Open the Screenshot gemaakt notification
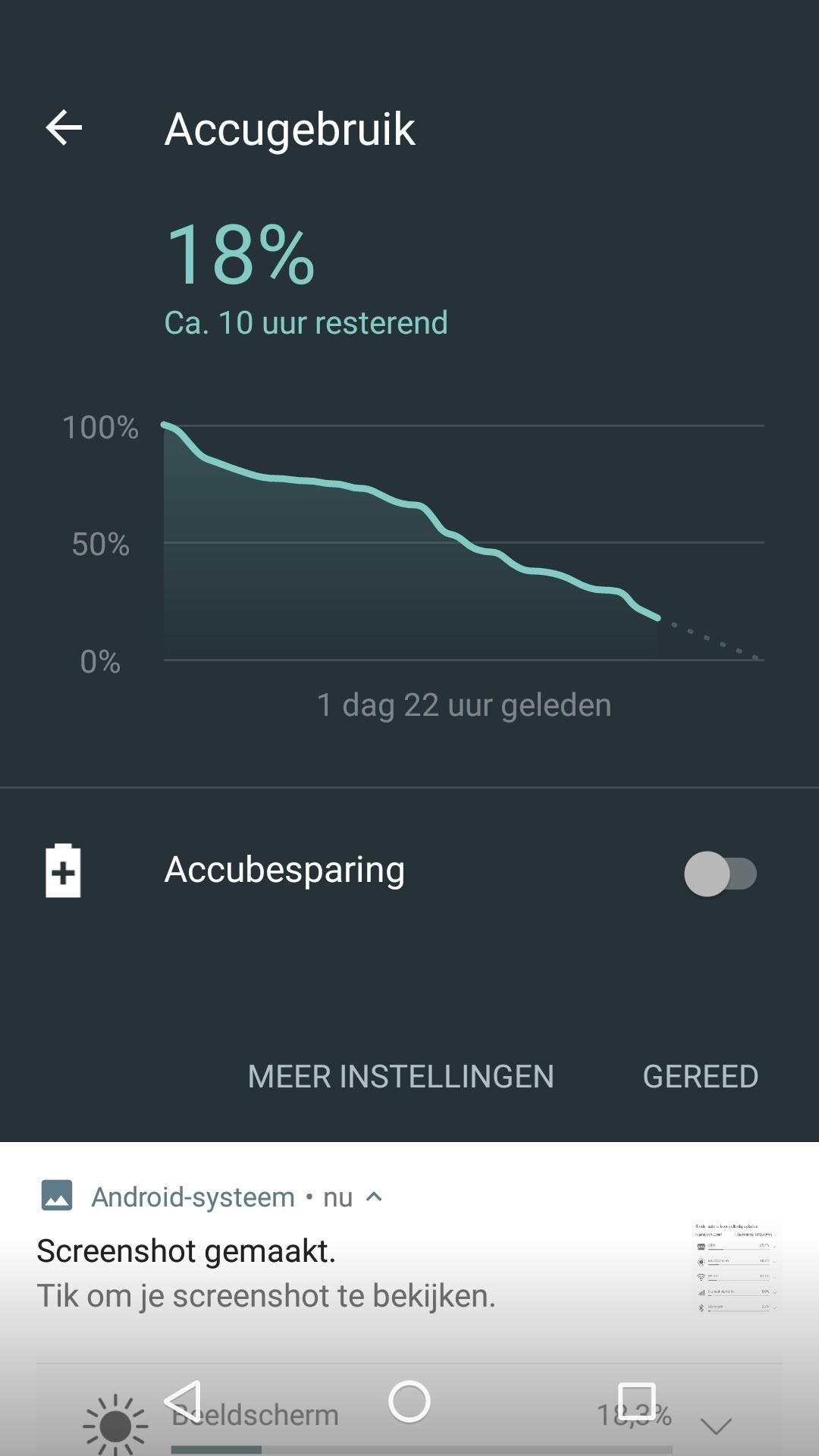Image resolution: width=819 pixels, height=1456 pixels. point(265,1272)
